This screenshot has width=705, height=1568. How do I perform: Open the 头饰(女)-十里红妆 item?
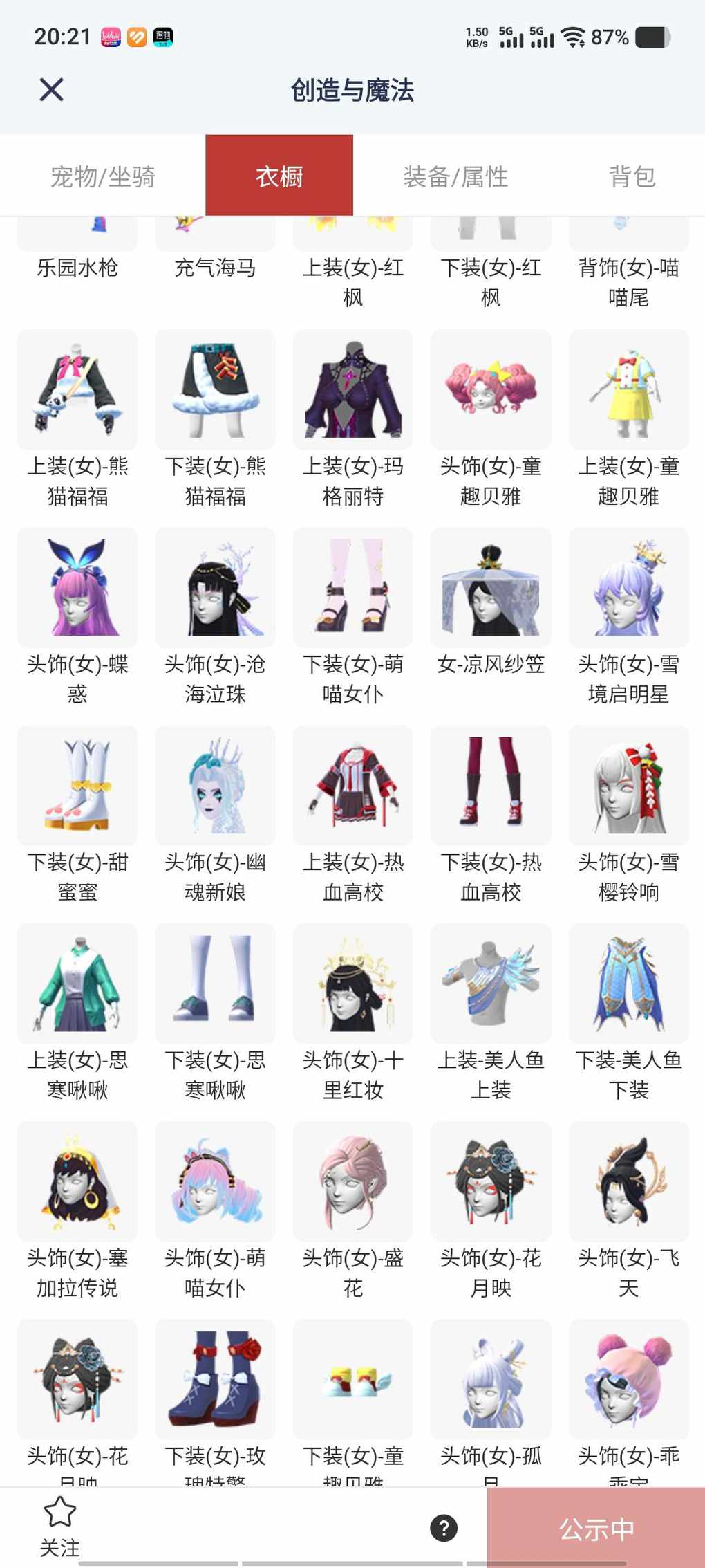353,983
